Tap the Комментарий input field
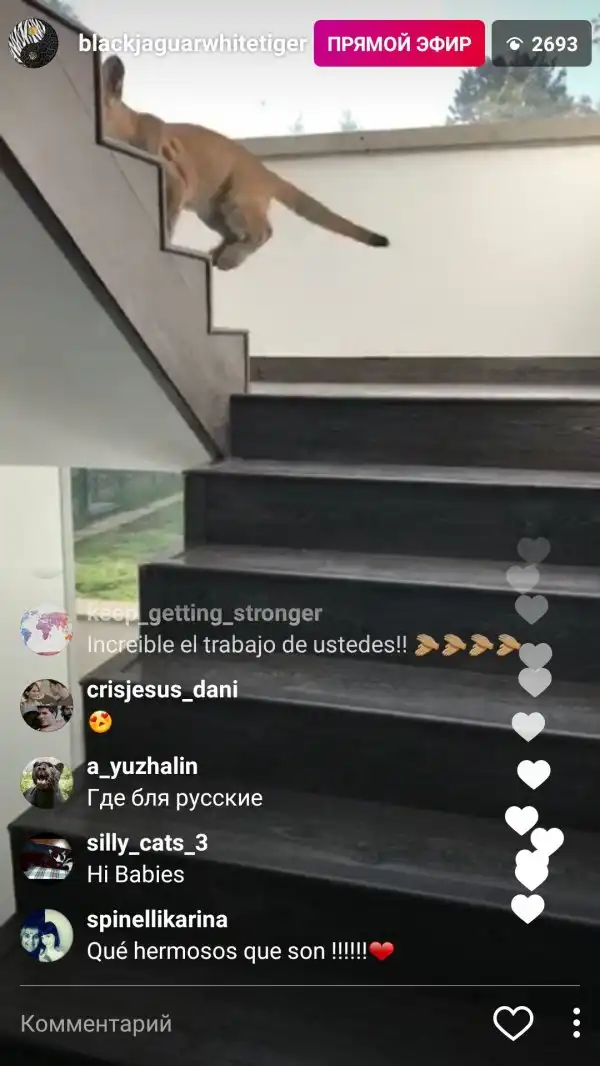 [240, 1023]
